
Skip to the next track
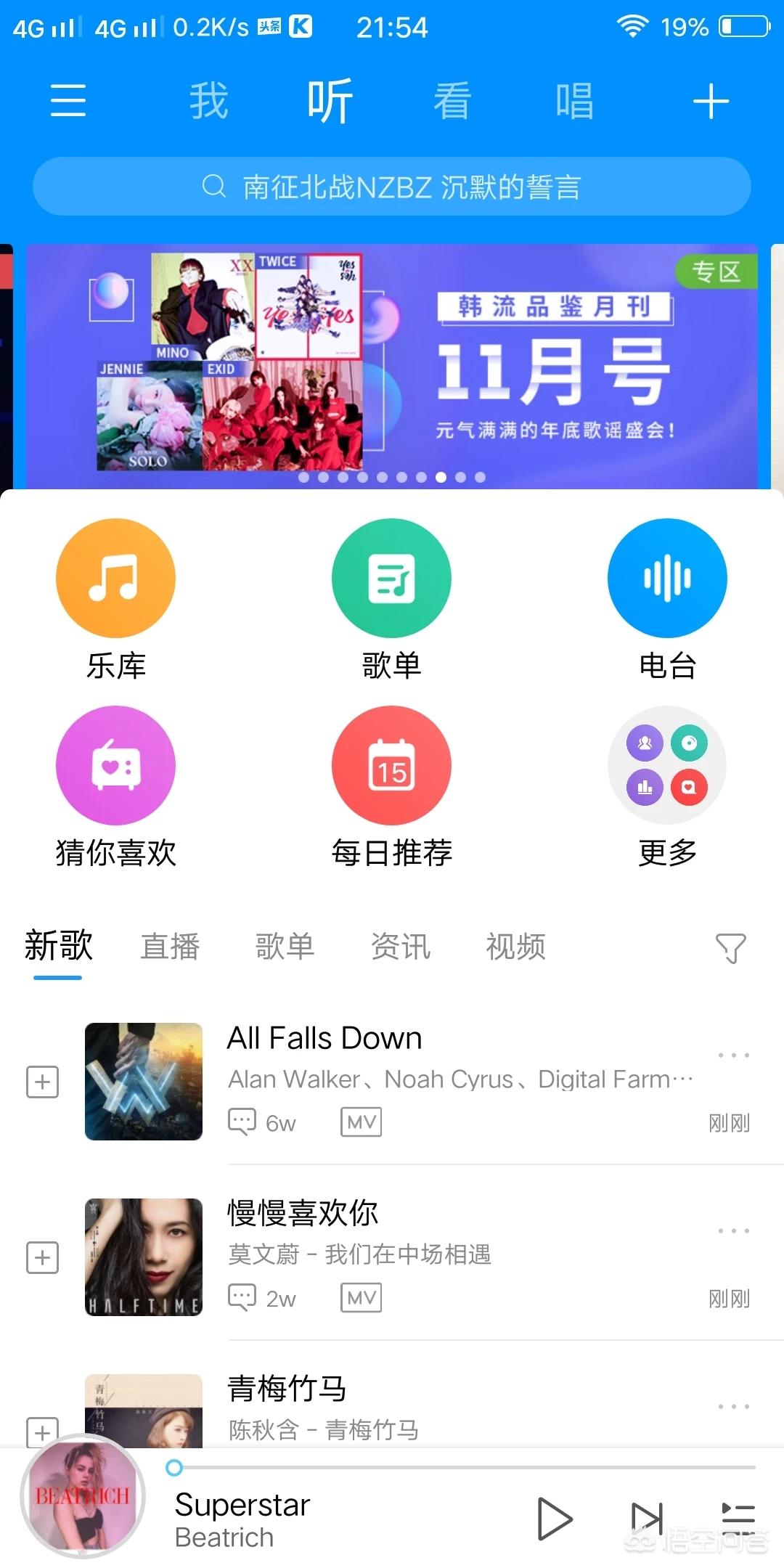(x=646, y=1519)
